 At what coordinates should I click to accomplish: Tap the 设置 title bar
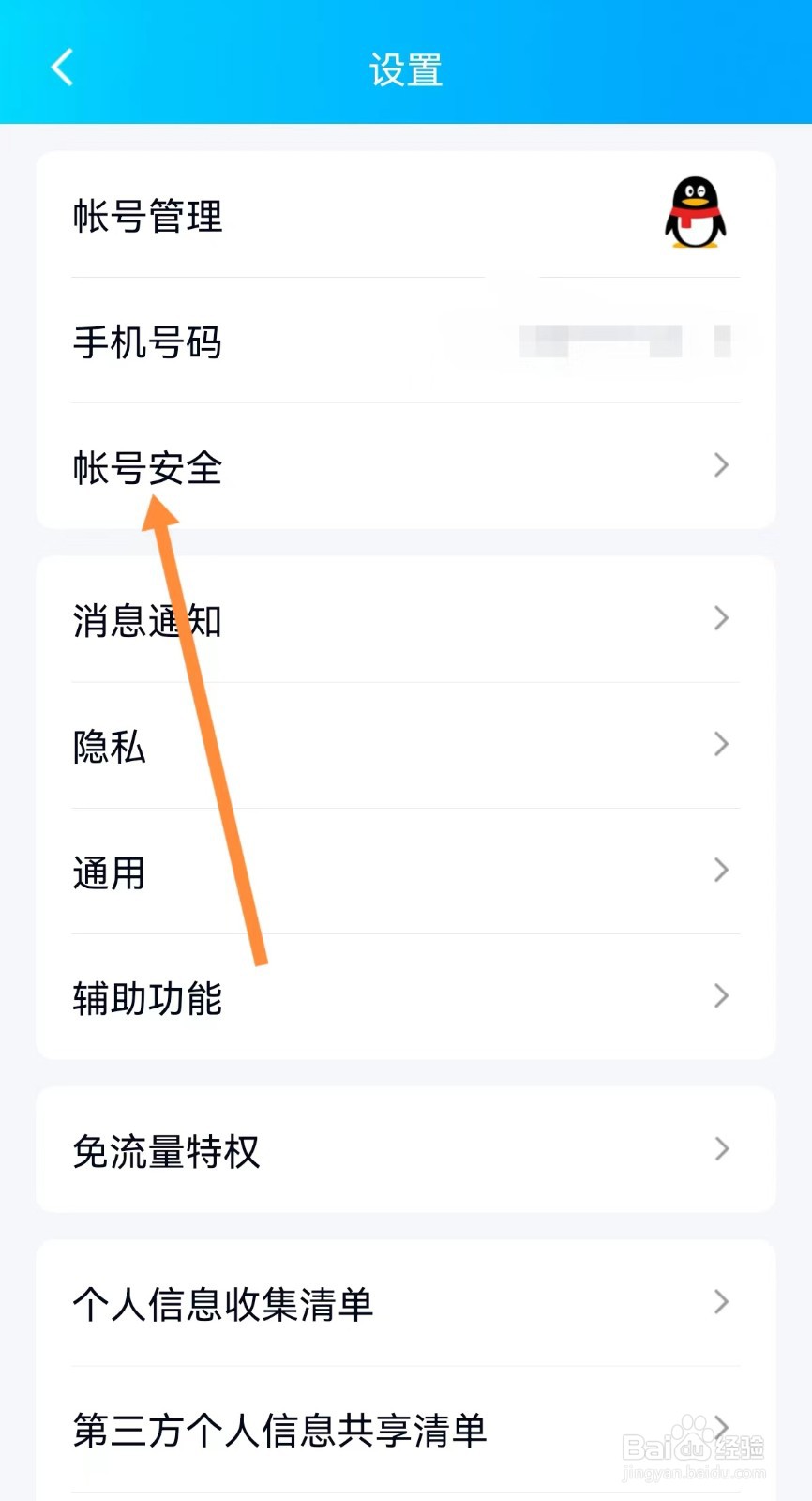click(x=406, y=68)
